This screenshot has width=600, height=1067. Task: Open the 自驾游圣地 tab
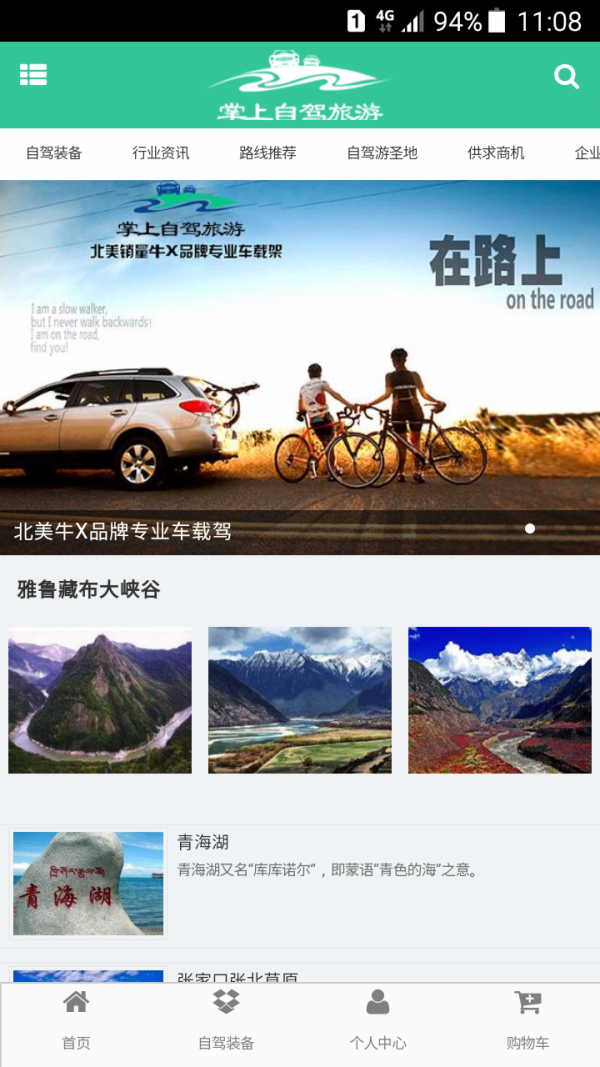point(382,153)
